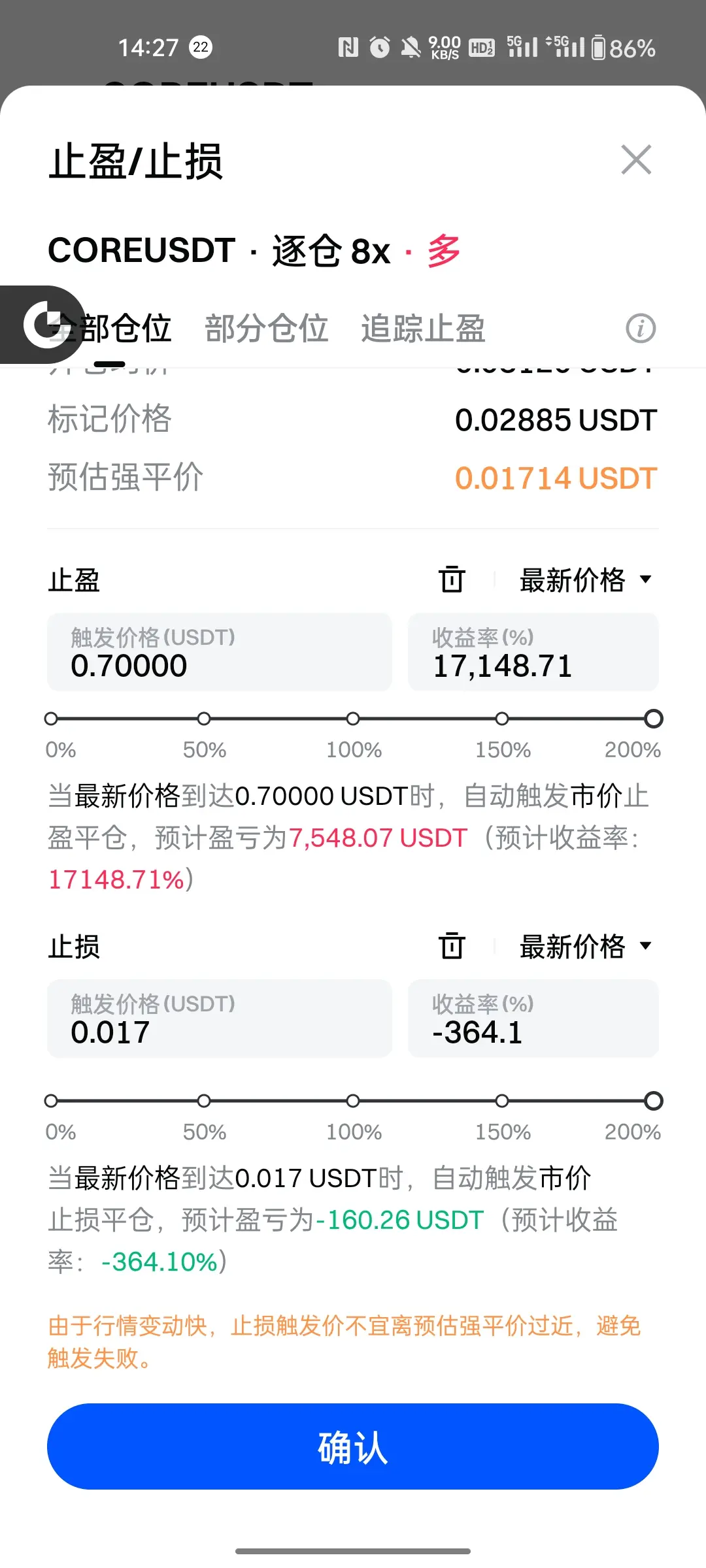Open 最新价格 dropdown in the 止损 section
The height and width of the screenshot is (1568, 706).
[x=586, y=946]
